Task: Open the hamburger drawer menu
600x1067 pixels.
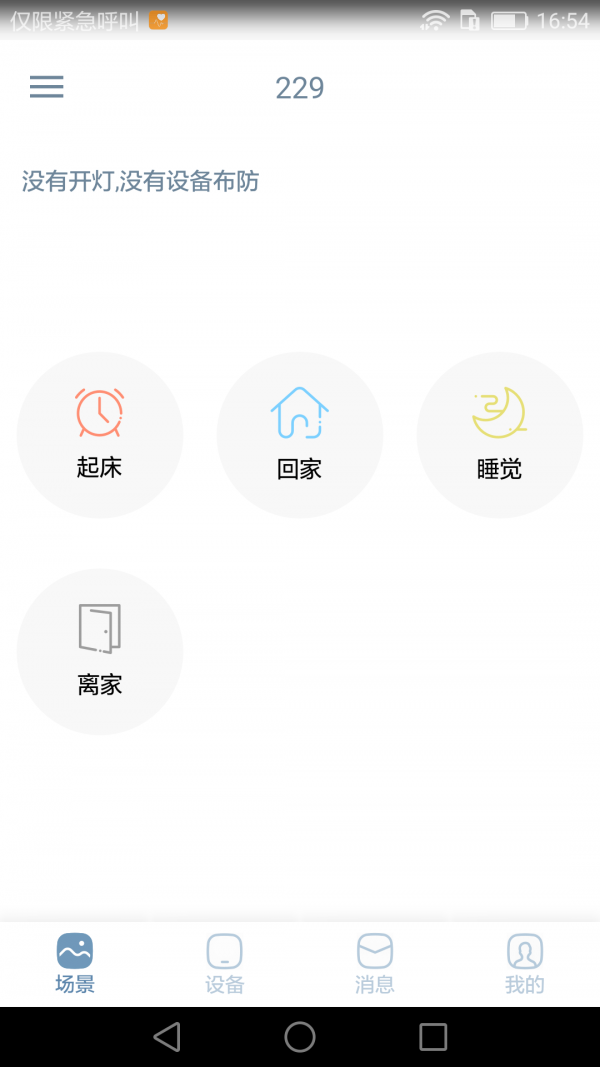Action: (46, 87)
